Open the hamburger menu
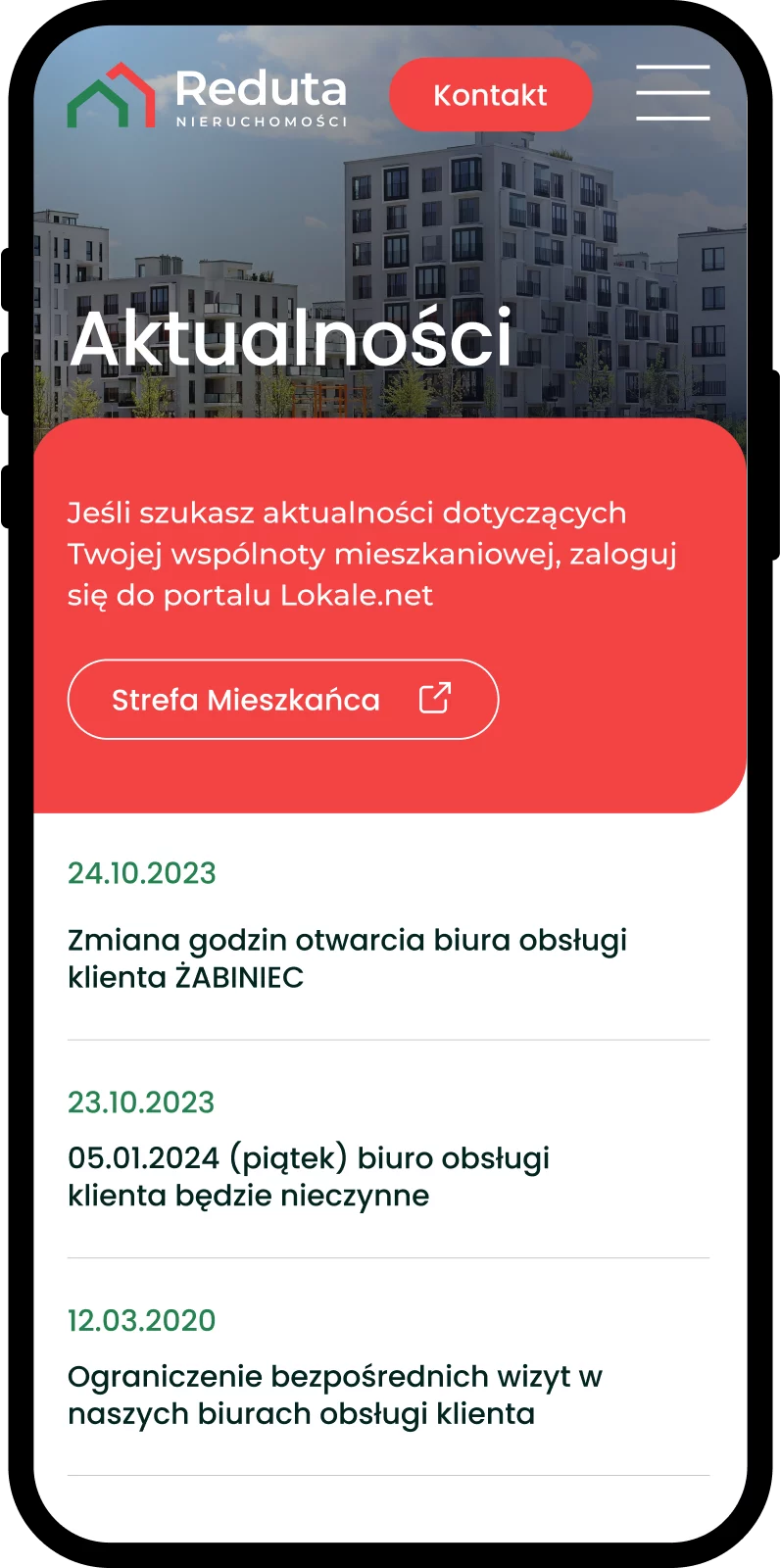The width and height of the screenshot is (780, 1568). click(x=672, y=93)
